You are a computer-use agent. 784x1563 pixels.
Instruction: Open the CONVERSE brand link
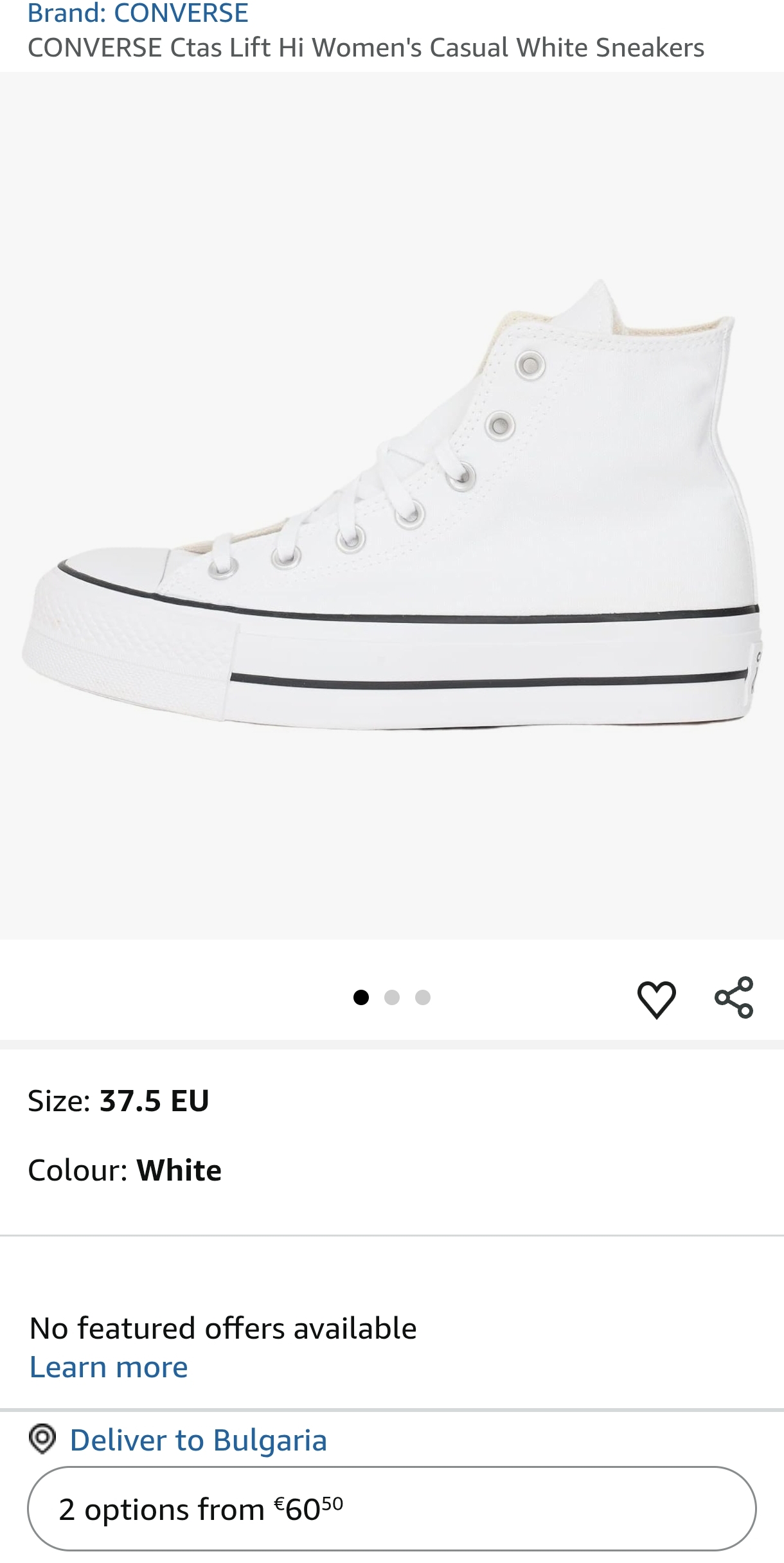tap(138, 13)
